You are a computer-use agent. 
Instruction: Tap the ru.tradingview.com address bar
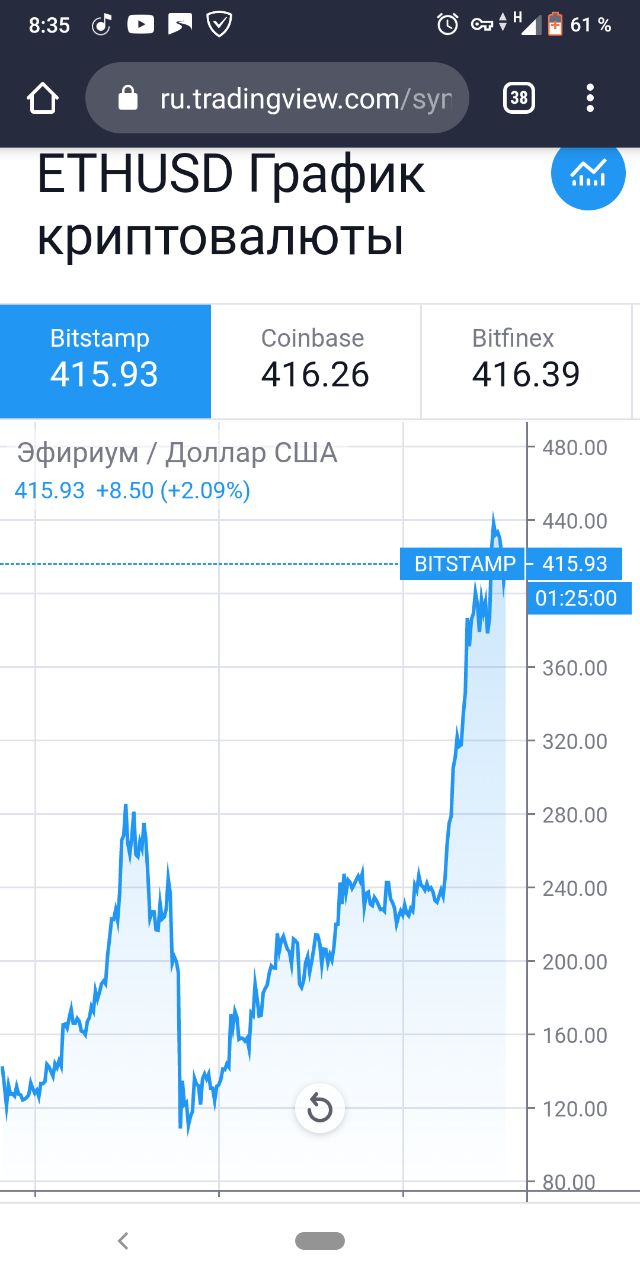pos(277,98)
